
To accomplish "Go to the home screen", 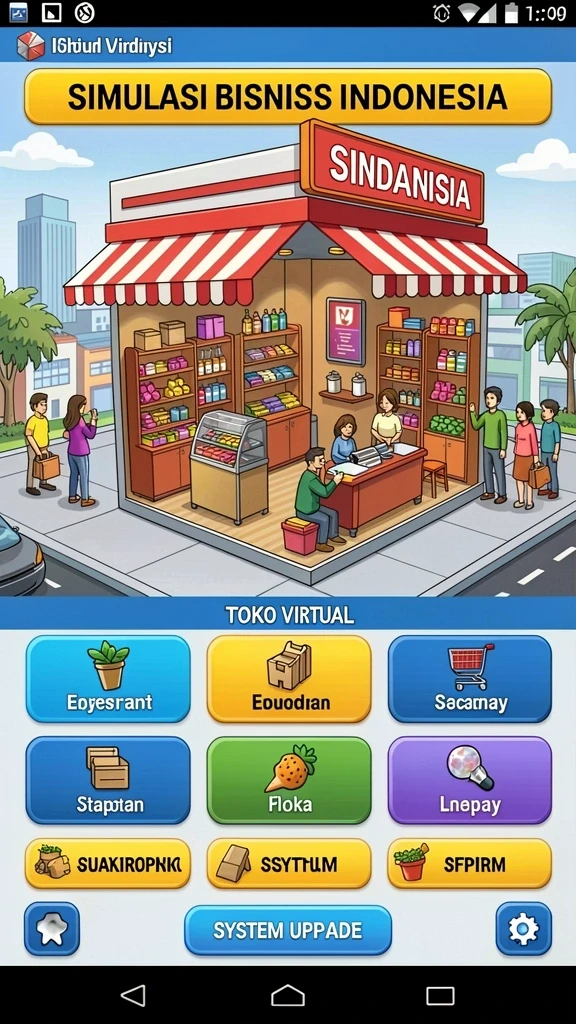I will [x=288, y=995].
